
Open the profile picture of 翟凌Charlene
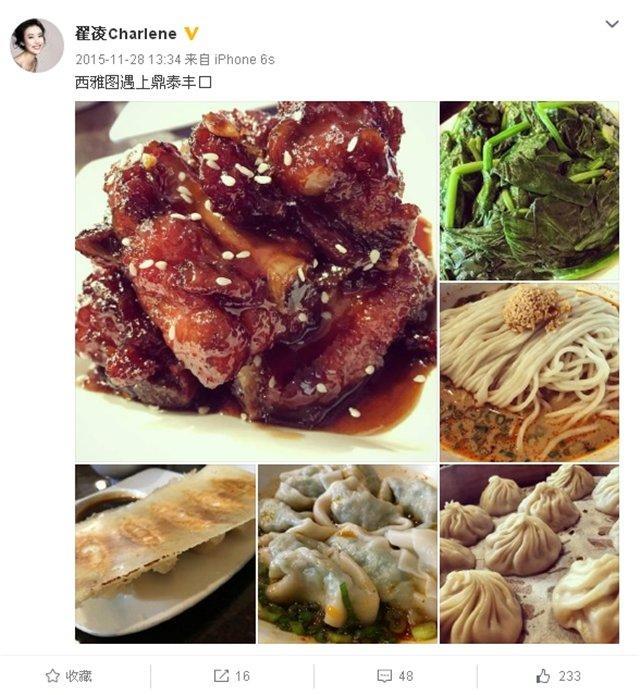click(37, 45)
